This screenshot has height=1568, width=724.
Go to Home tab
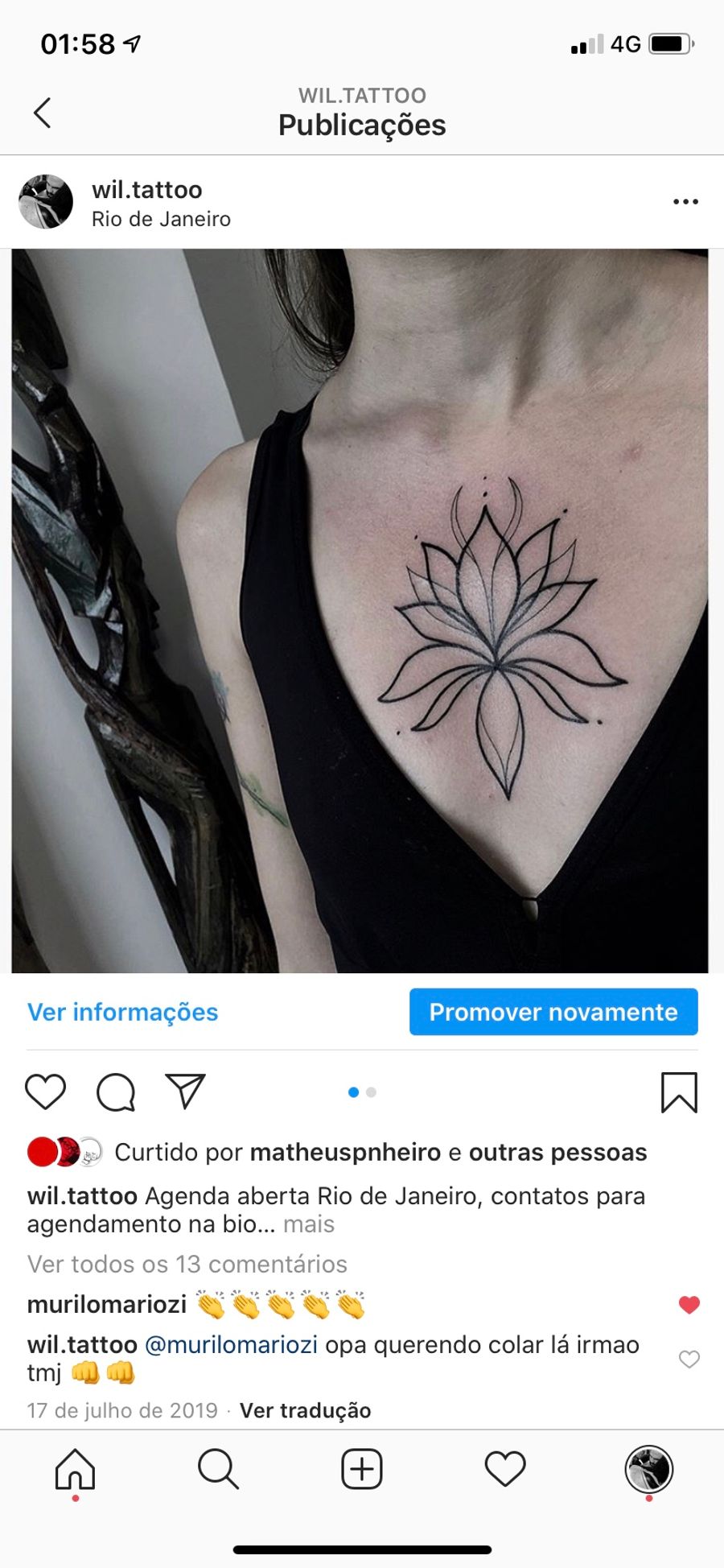coord(75,1469)
